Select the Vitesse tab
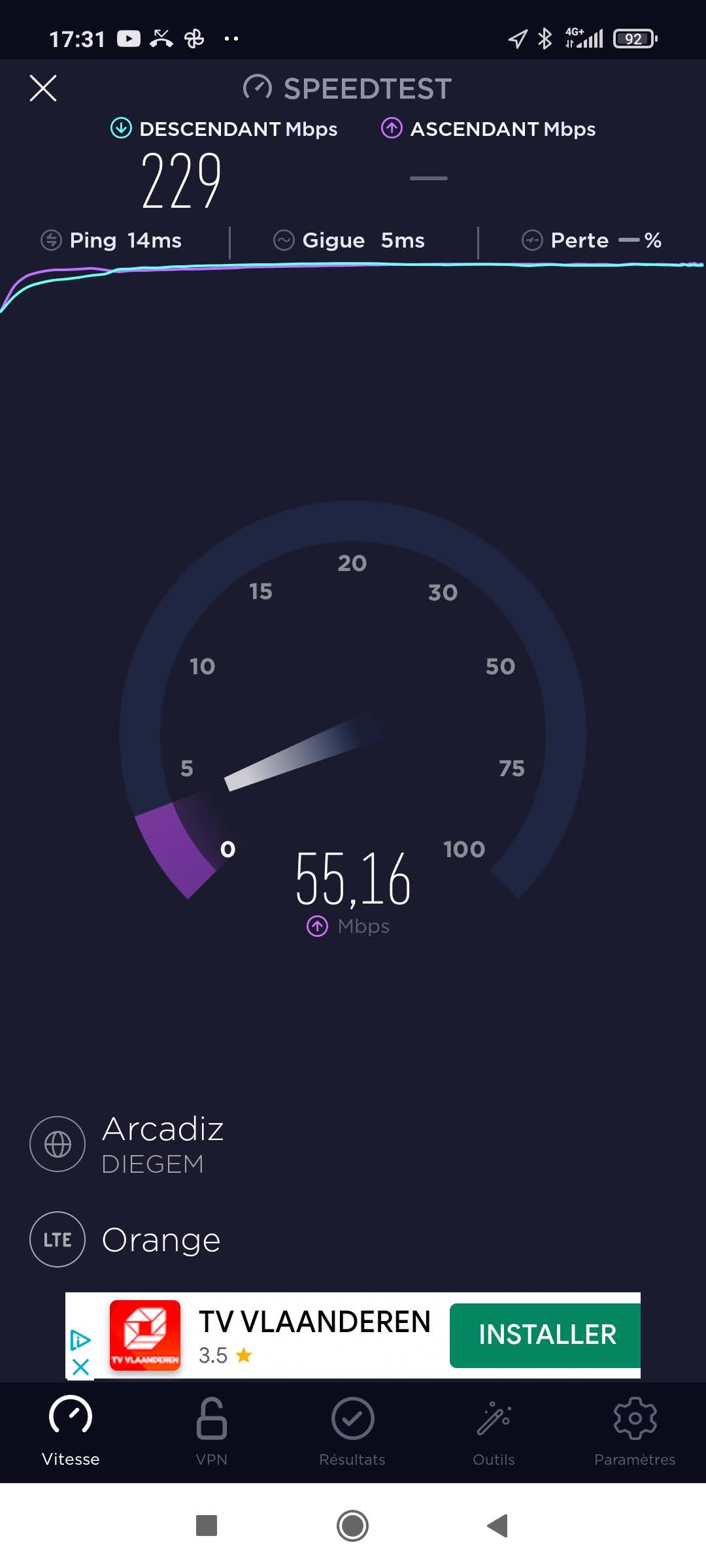706x1568 pixels. [x=71, y=1431]
